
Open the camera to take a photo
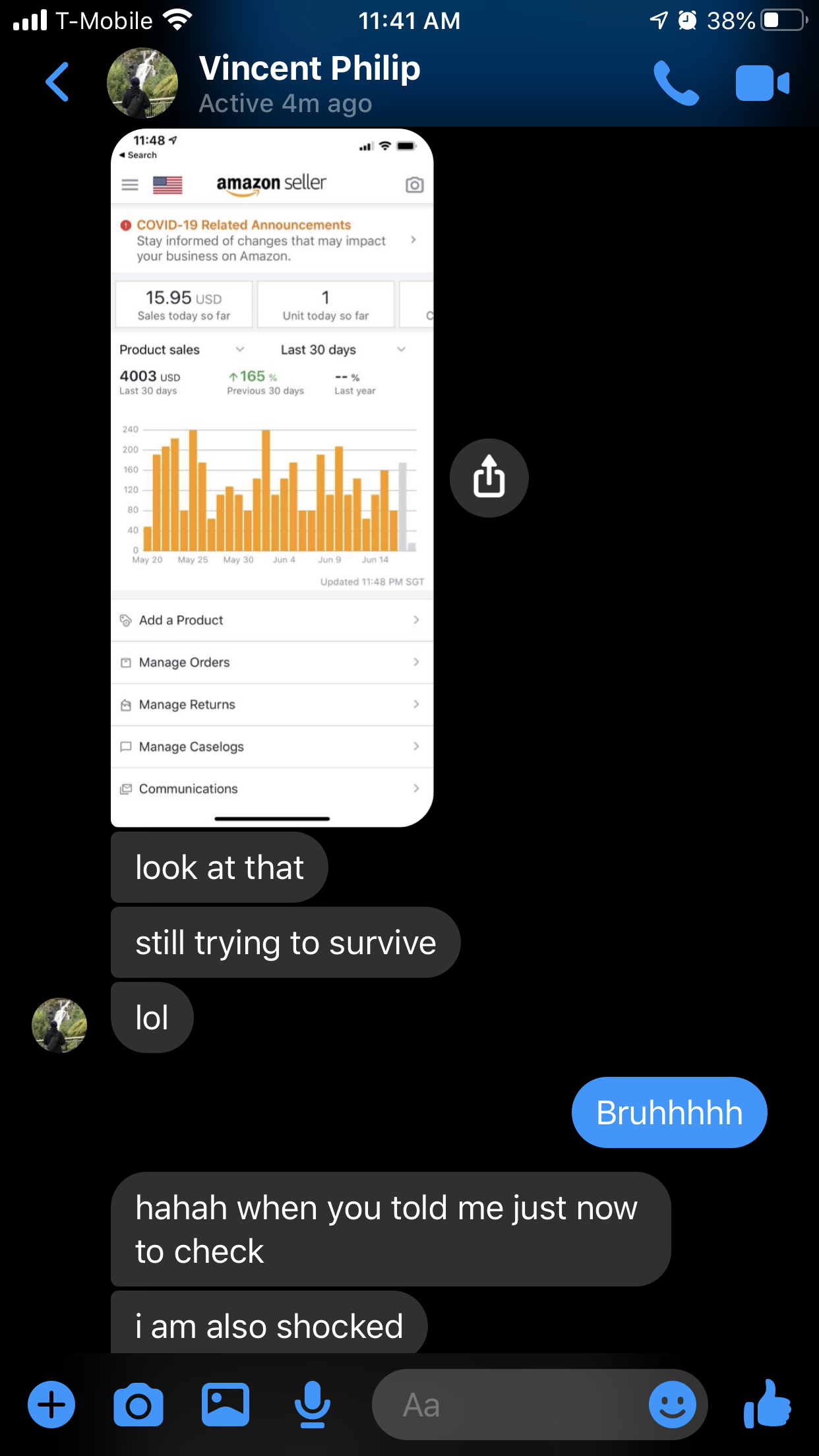[x=138, y=1405]
